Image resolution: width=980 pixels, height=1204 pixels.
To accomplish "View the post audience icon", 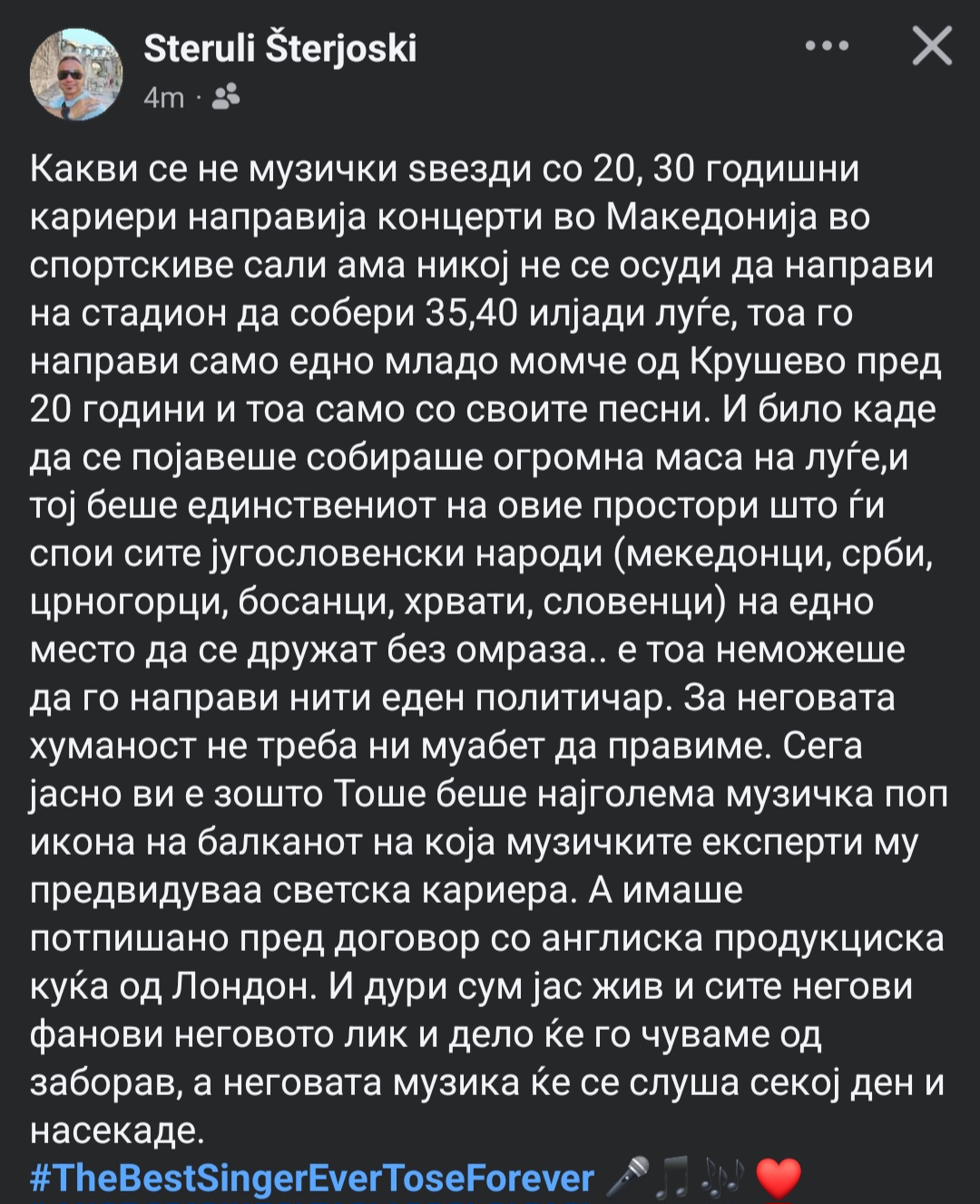I will [x=225, y=96].
